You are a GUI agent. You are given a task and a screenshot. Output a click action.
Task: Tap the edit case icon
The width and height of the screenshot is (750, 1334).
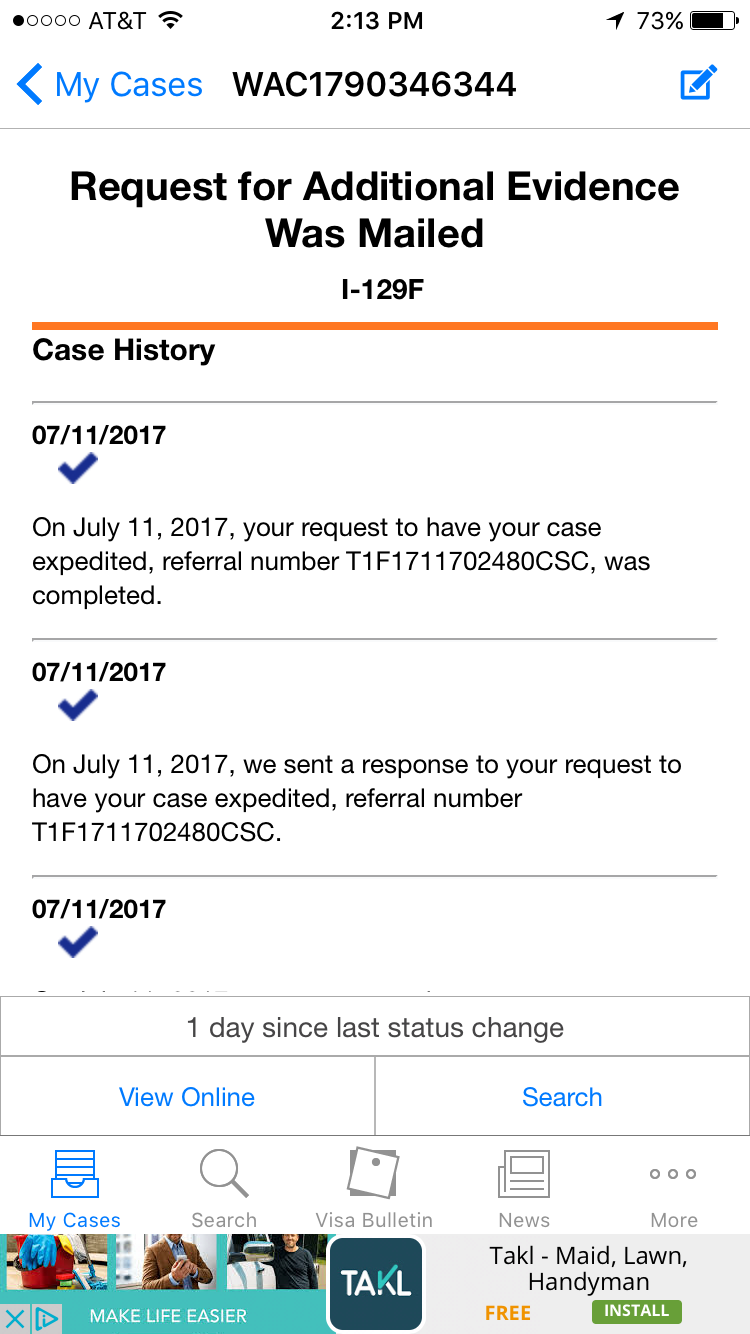click(x=699, y=83)
